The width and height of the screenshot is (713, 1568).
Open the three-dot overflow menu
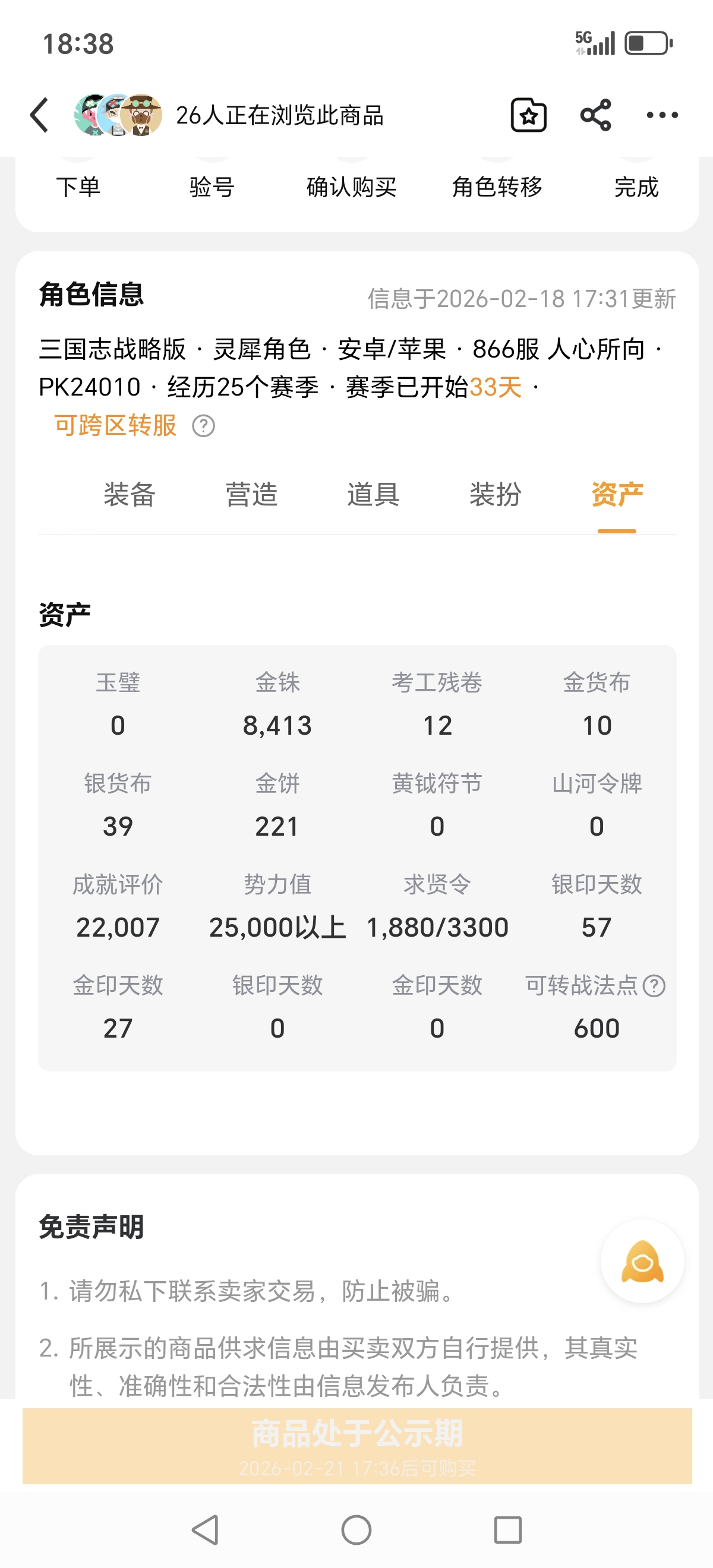pyautogui.click(x=662, y=115)
